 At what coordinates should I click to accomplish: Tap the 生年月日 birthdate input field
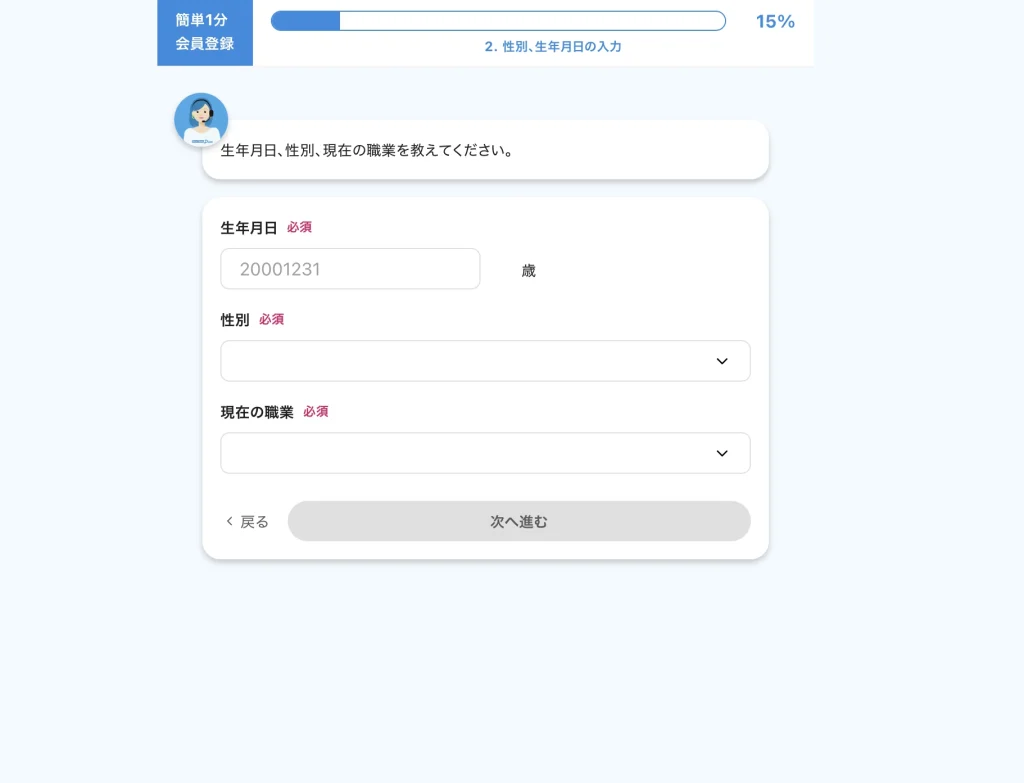pos(350,269)
